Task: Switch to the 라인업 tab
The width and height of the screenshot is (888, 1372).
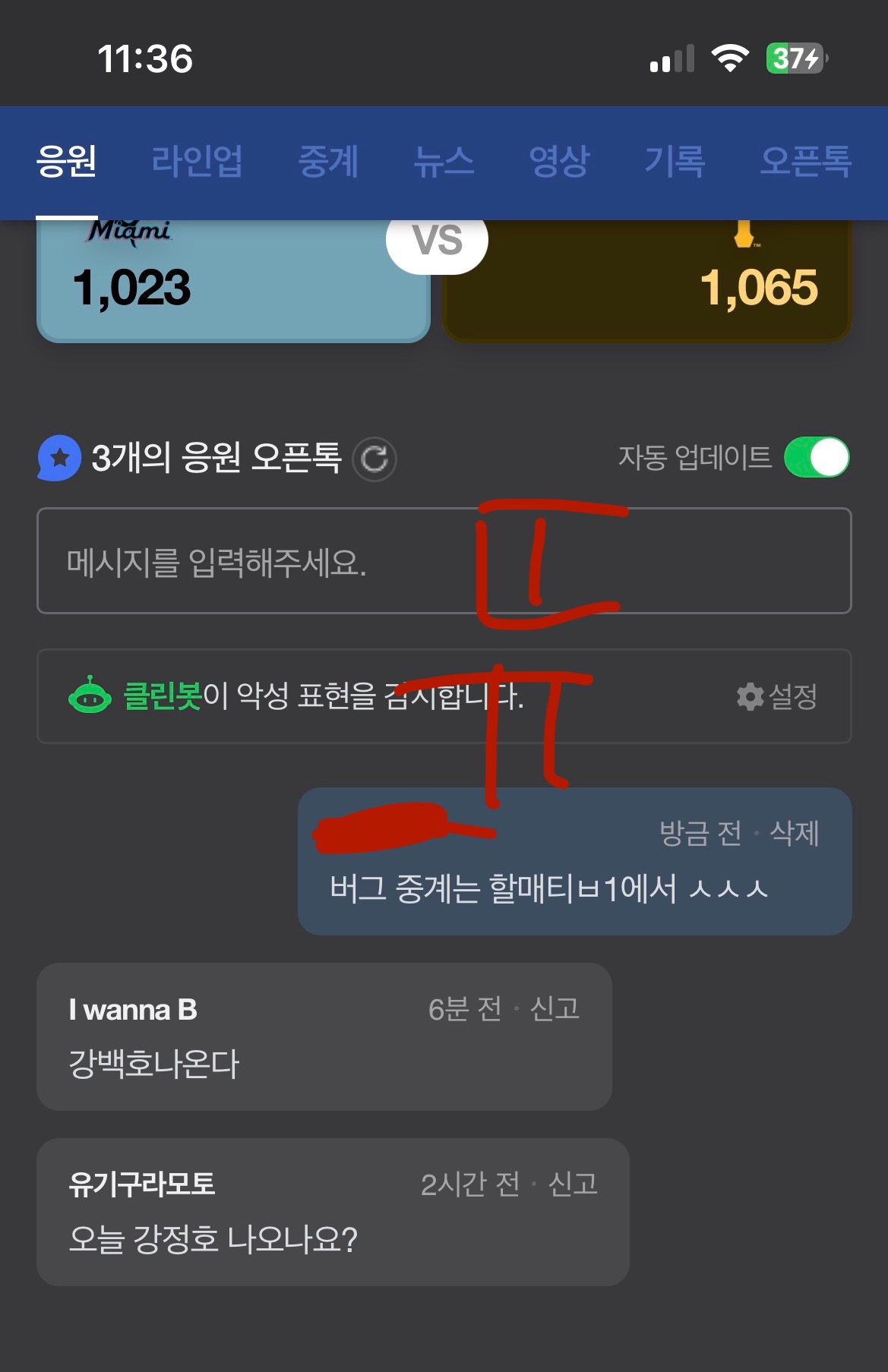Action: (197, 162)
